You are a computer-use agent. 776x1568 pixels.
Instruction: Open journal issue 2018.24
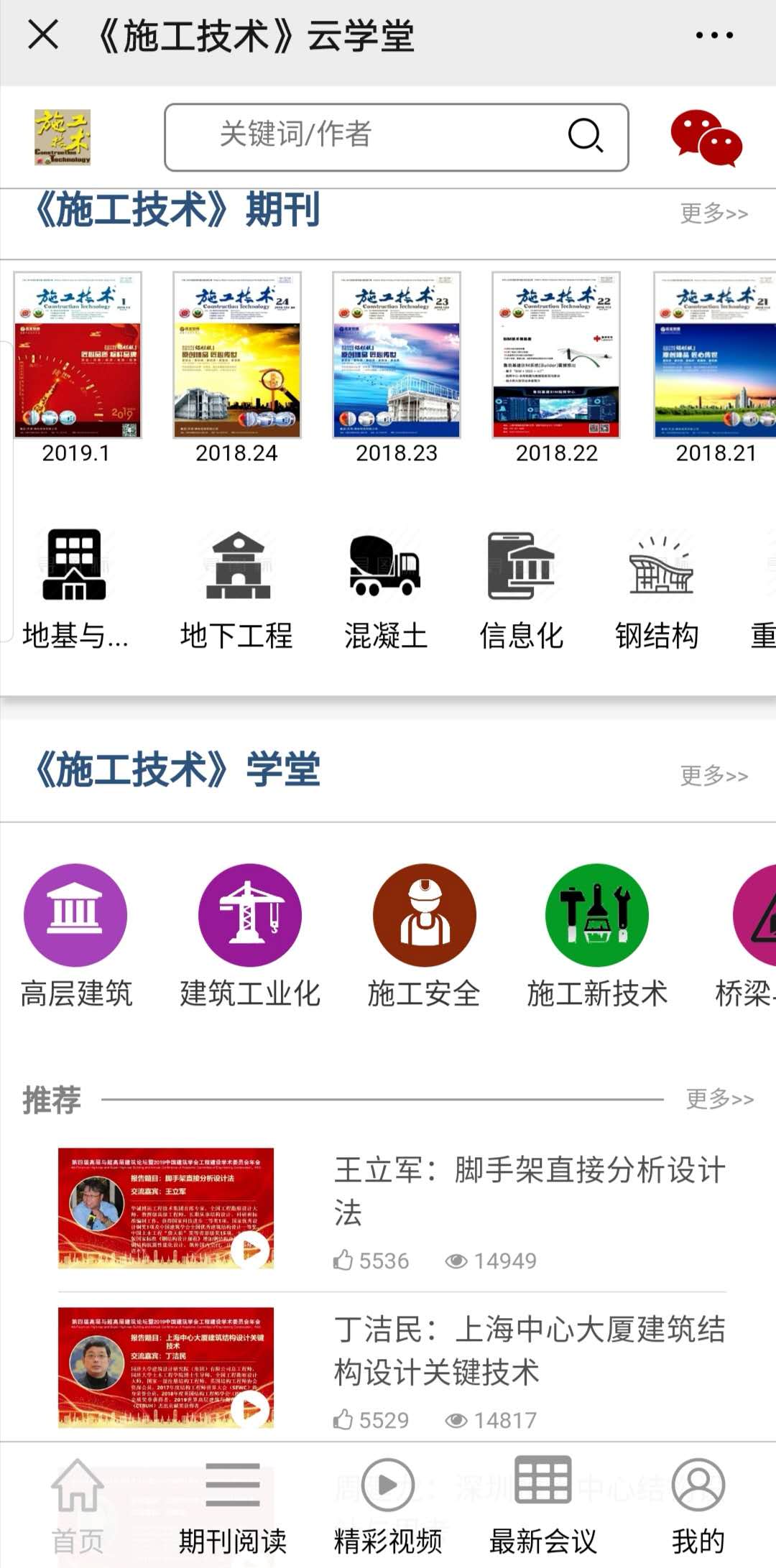tap(237, 356)
